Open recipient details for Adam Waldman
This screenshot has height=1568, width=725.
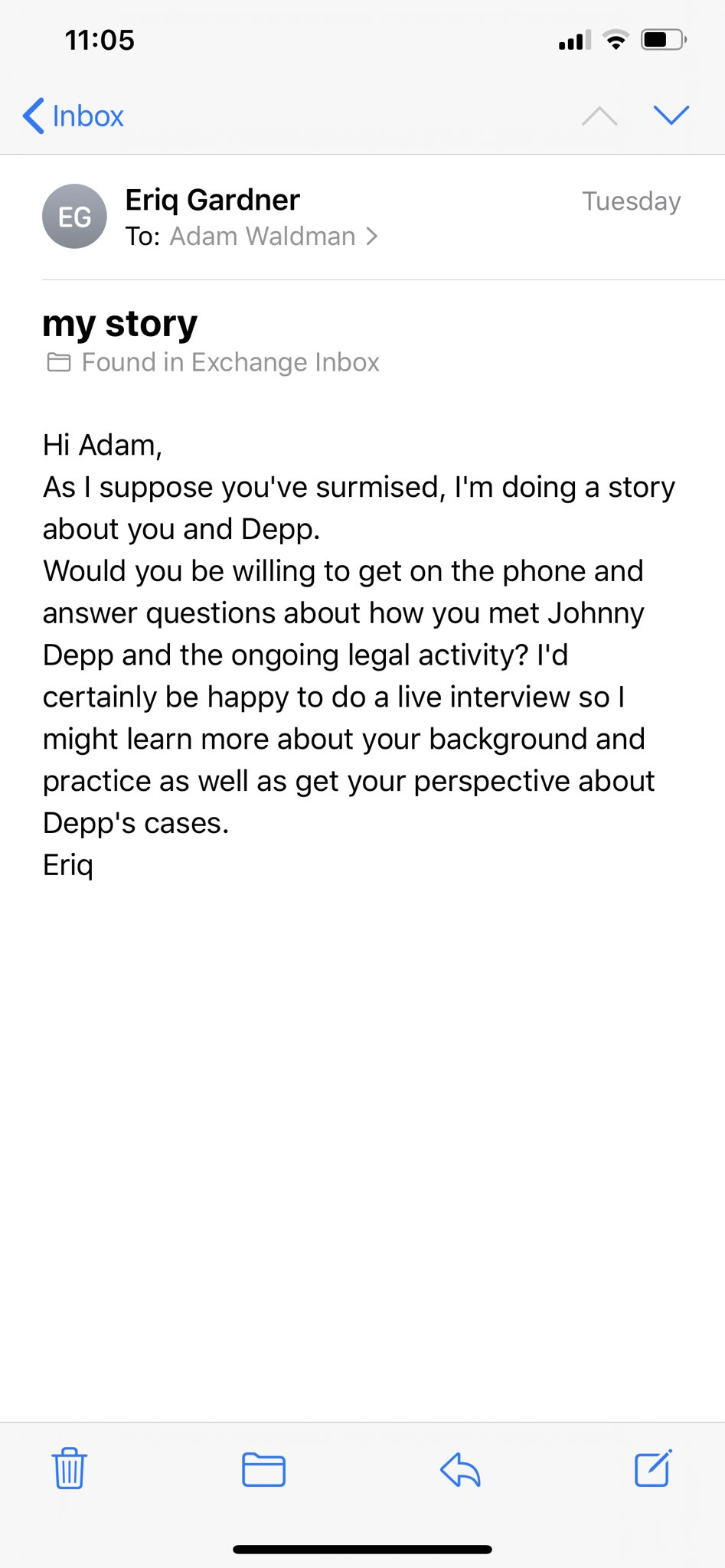pos(273,237)
